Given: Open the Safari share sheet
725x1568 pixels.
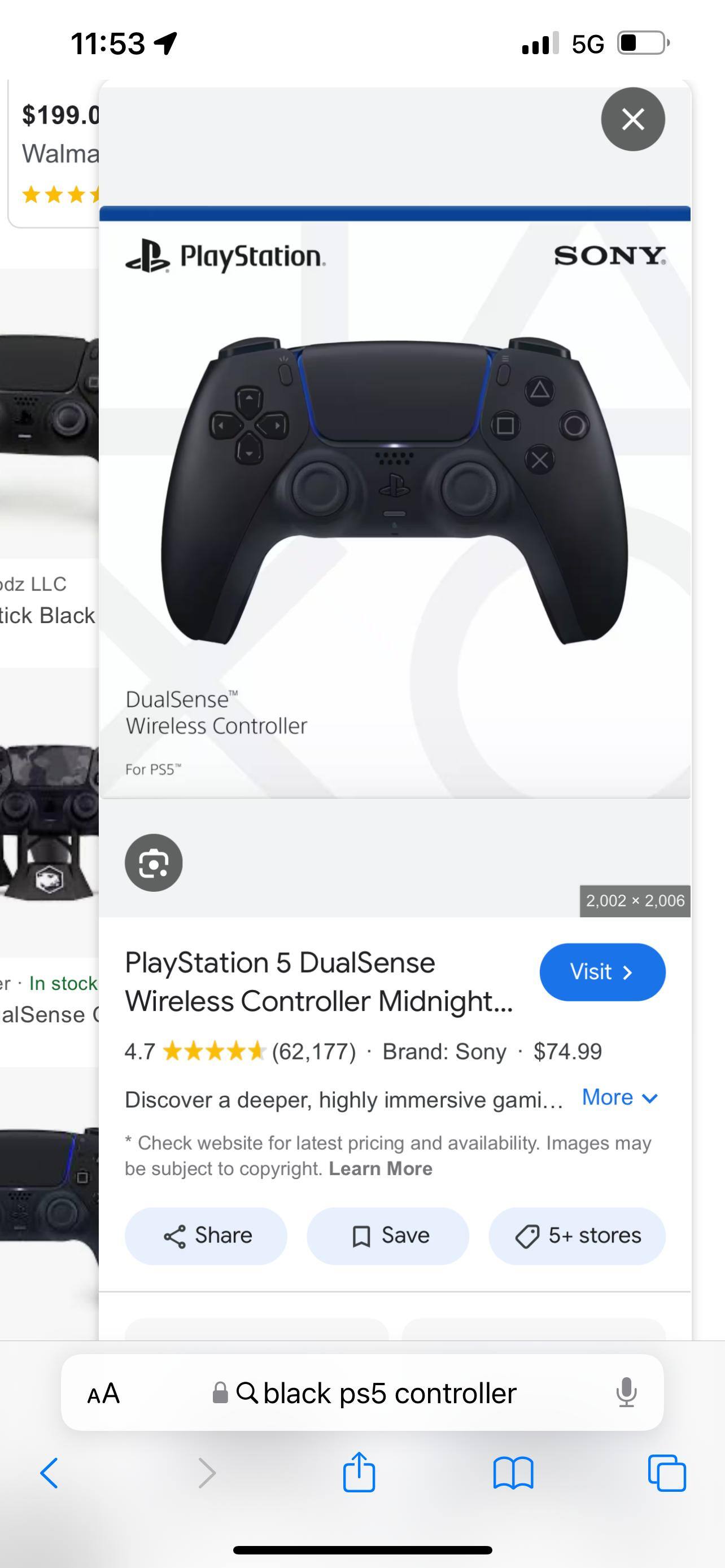Looking at the screenshot, I should click(359, 1474).
